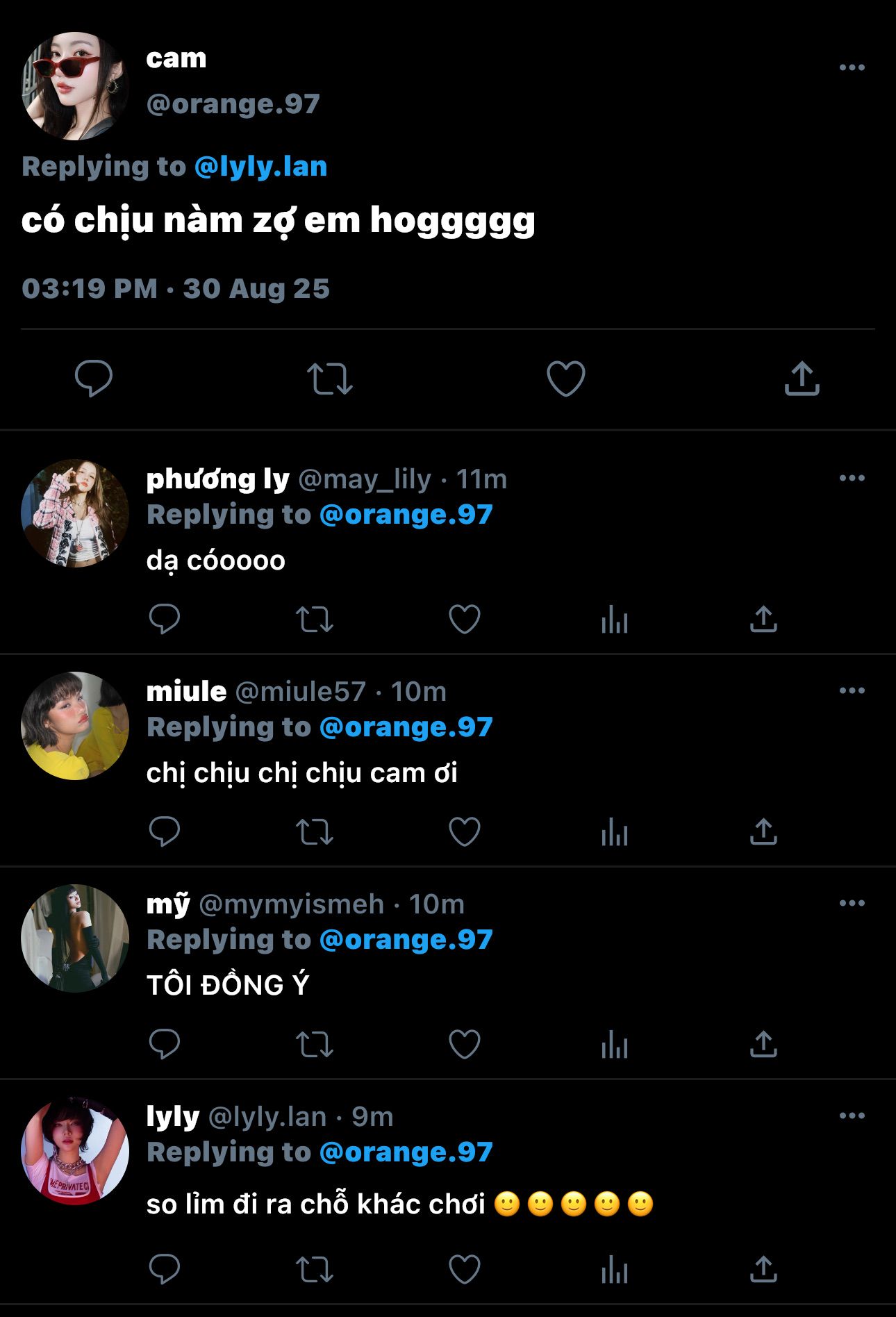Screen dimensions: 896x1317
Task: Open mỹ's profile avatar
Action: click(x=75, y=938)
